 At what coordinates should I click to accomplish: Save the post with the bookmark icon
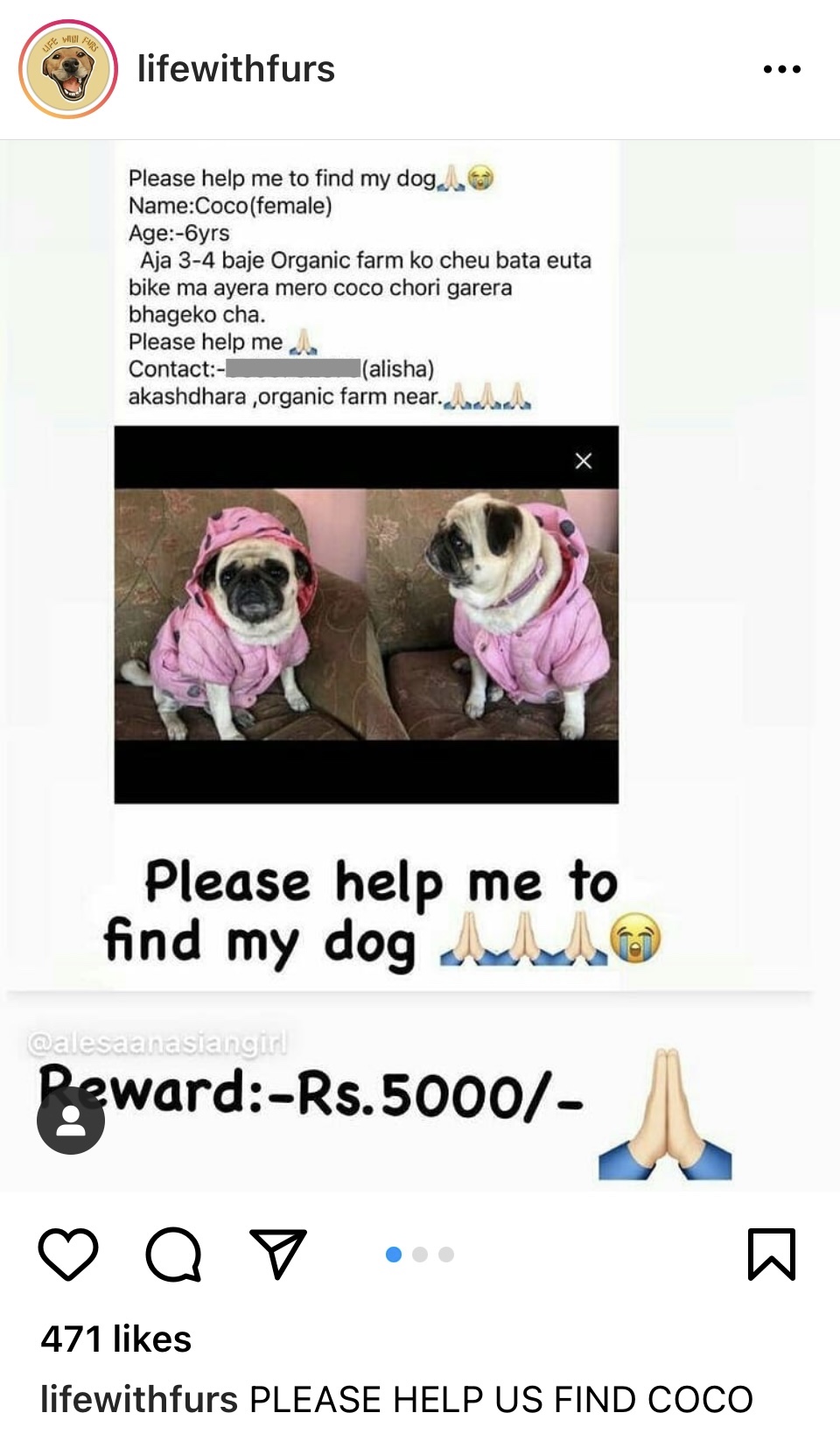(772, 1254)
